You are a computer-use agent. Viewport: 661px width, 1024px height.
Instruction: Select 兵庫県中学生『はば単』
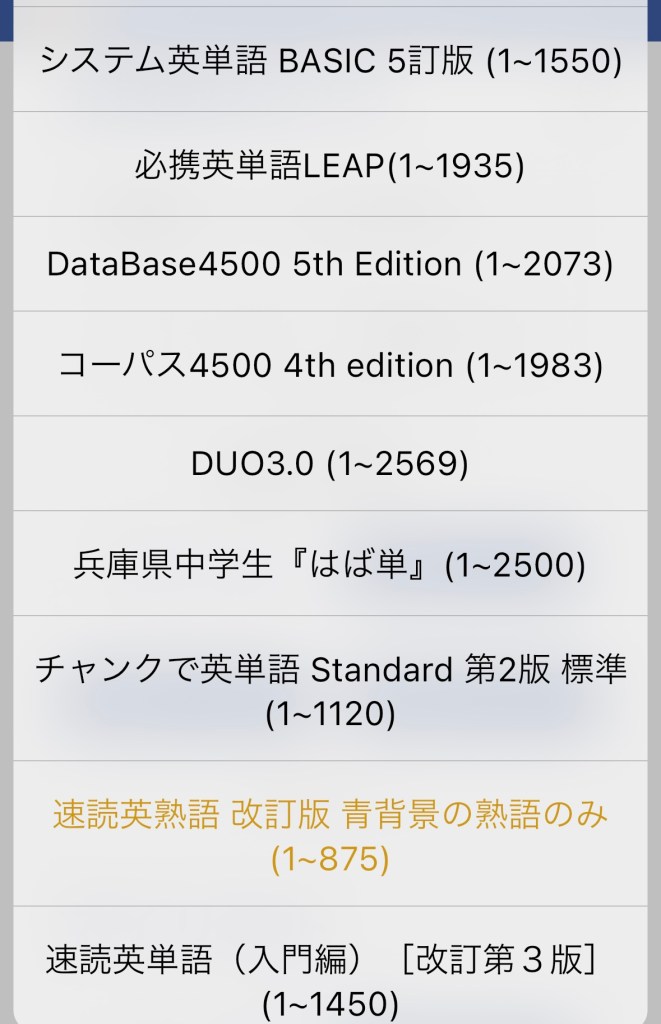click(330, 565)
